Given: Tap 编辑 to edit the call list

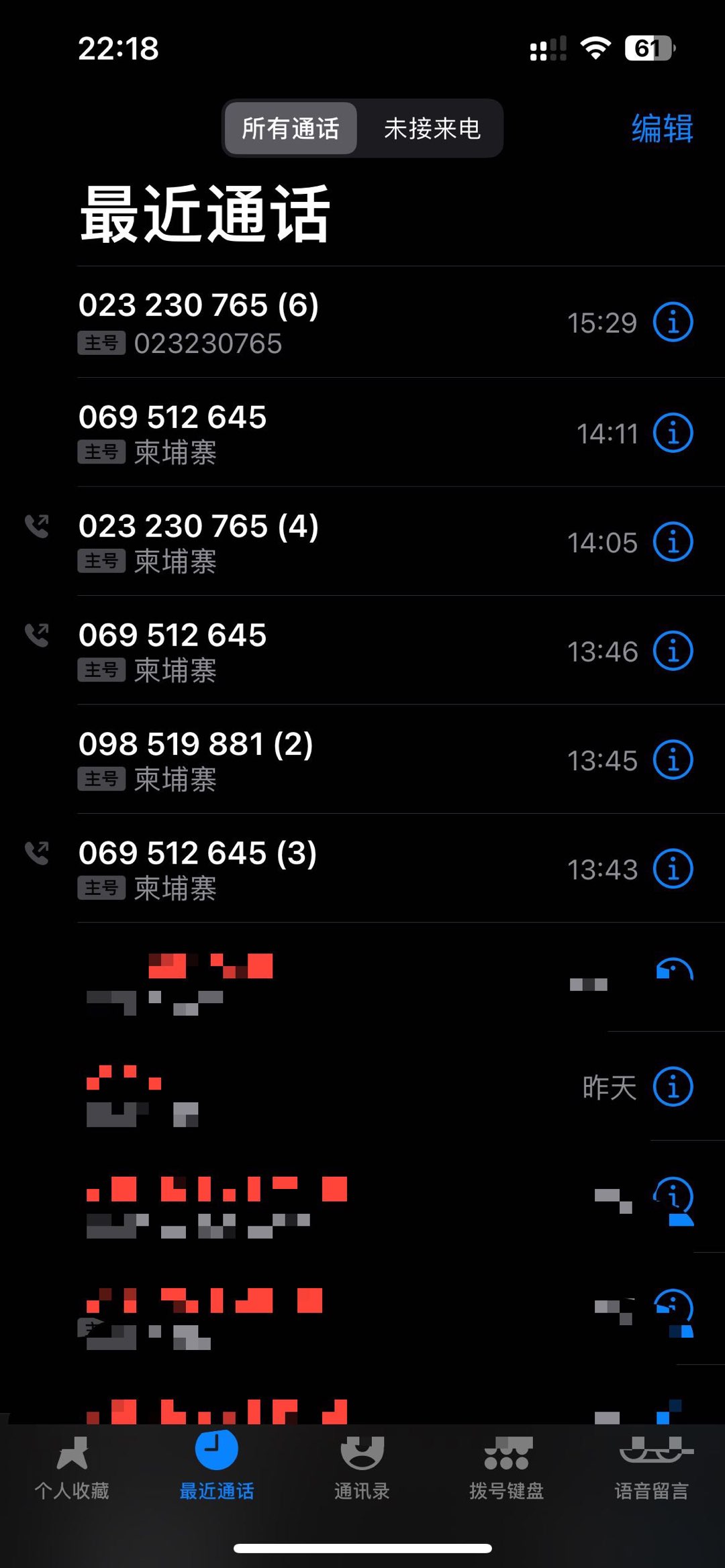Looking at the screenshot, I should point(662,128).
